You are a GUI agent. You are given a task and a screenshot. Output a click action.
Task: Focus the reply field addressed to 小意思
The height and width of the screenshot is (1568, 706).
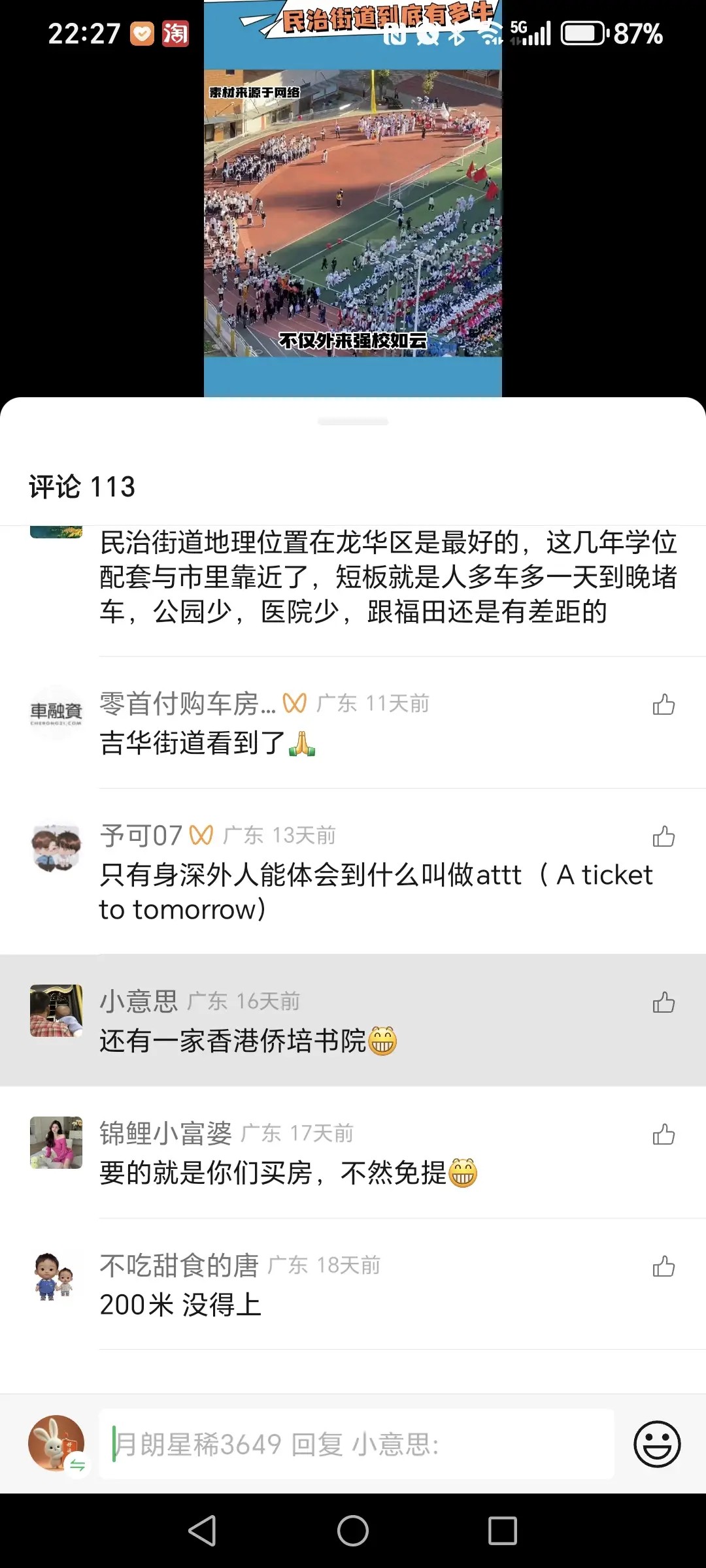(x=356, y=1443)
